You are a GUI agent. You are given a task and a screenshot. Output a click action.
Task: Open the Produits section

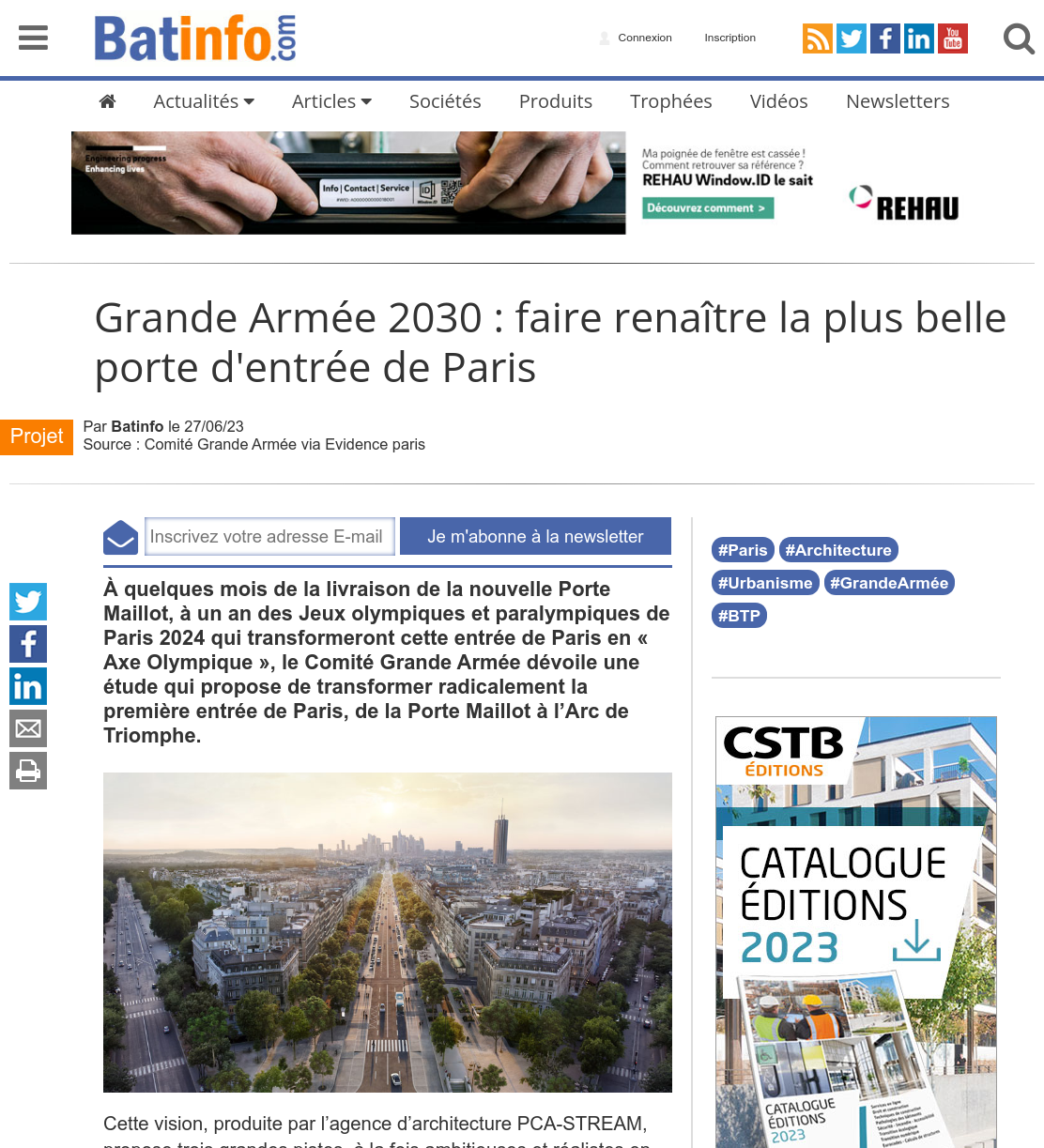click(x=556, y=101)
